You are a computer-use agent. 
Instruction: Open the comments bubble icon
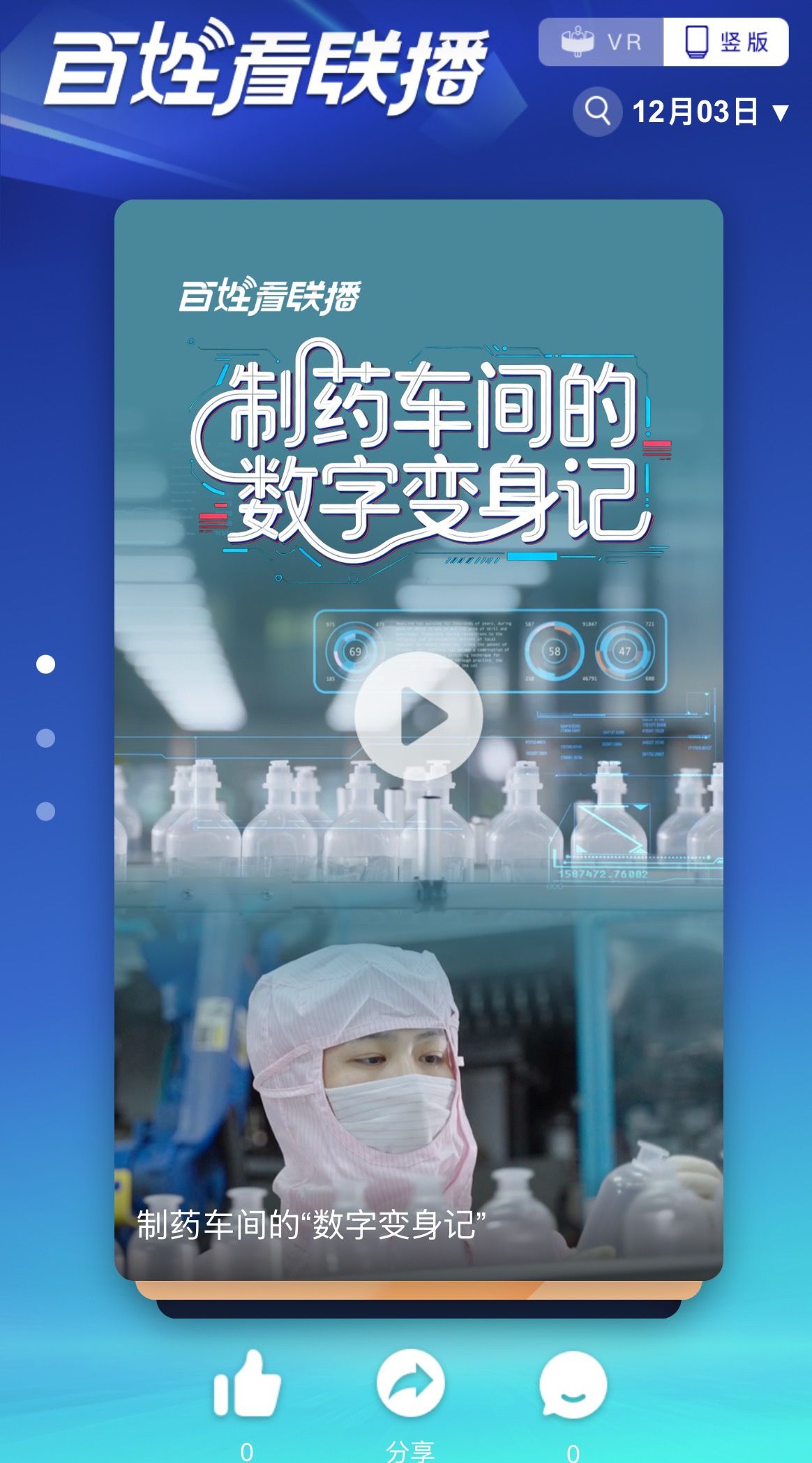tap(573, 1384)
